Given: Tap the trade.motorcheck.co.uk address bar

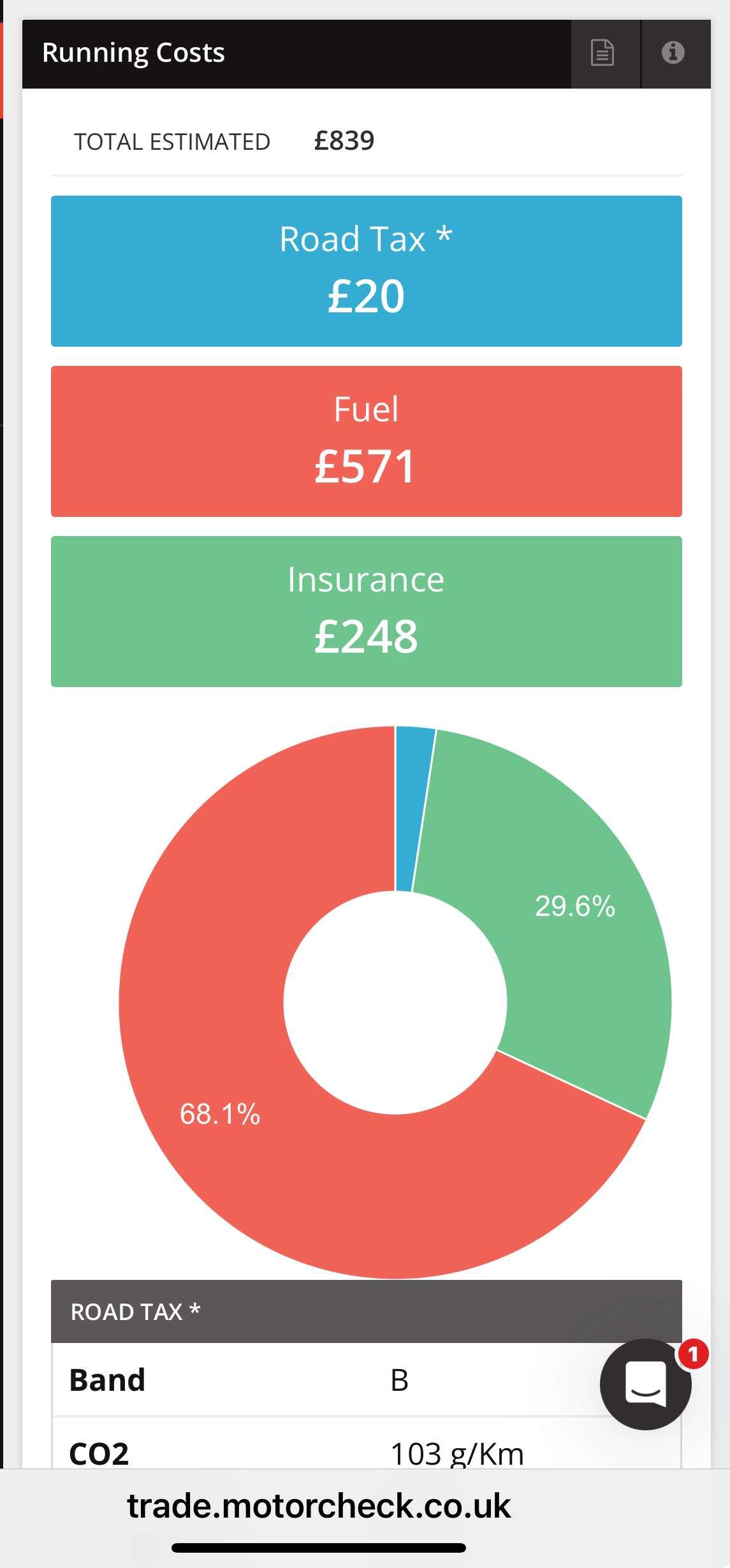Looking at the screenshot, I should (x=319, y=1506).
